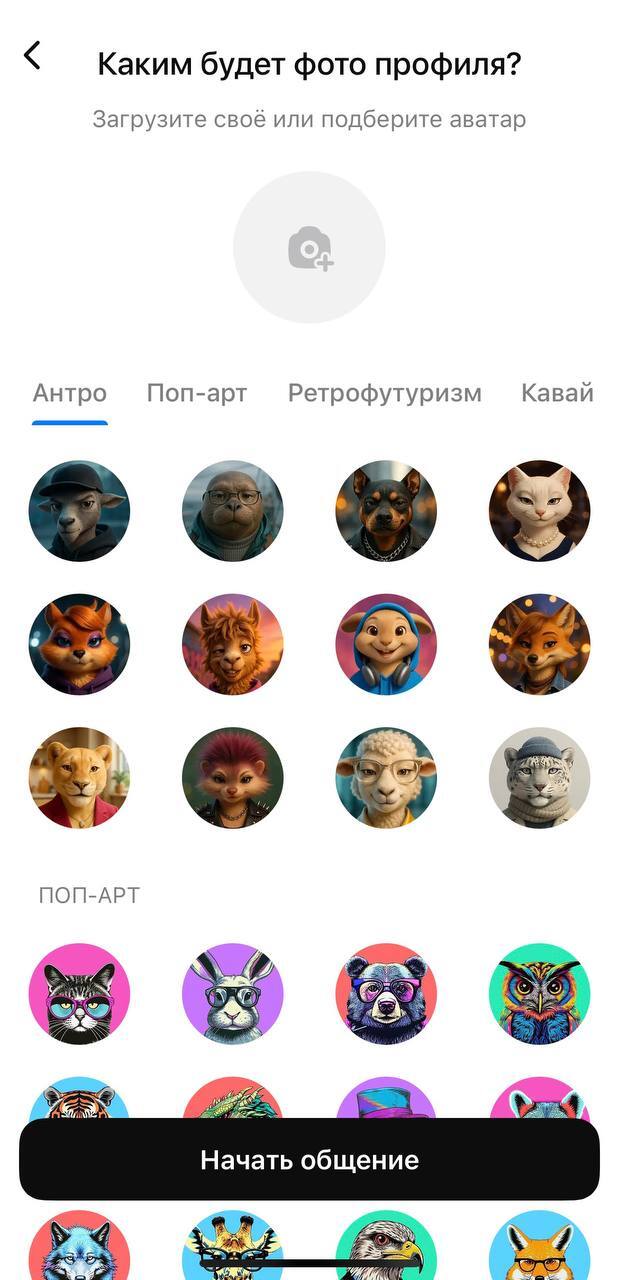Choose the pop-art owl avatar

(539, 994)
